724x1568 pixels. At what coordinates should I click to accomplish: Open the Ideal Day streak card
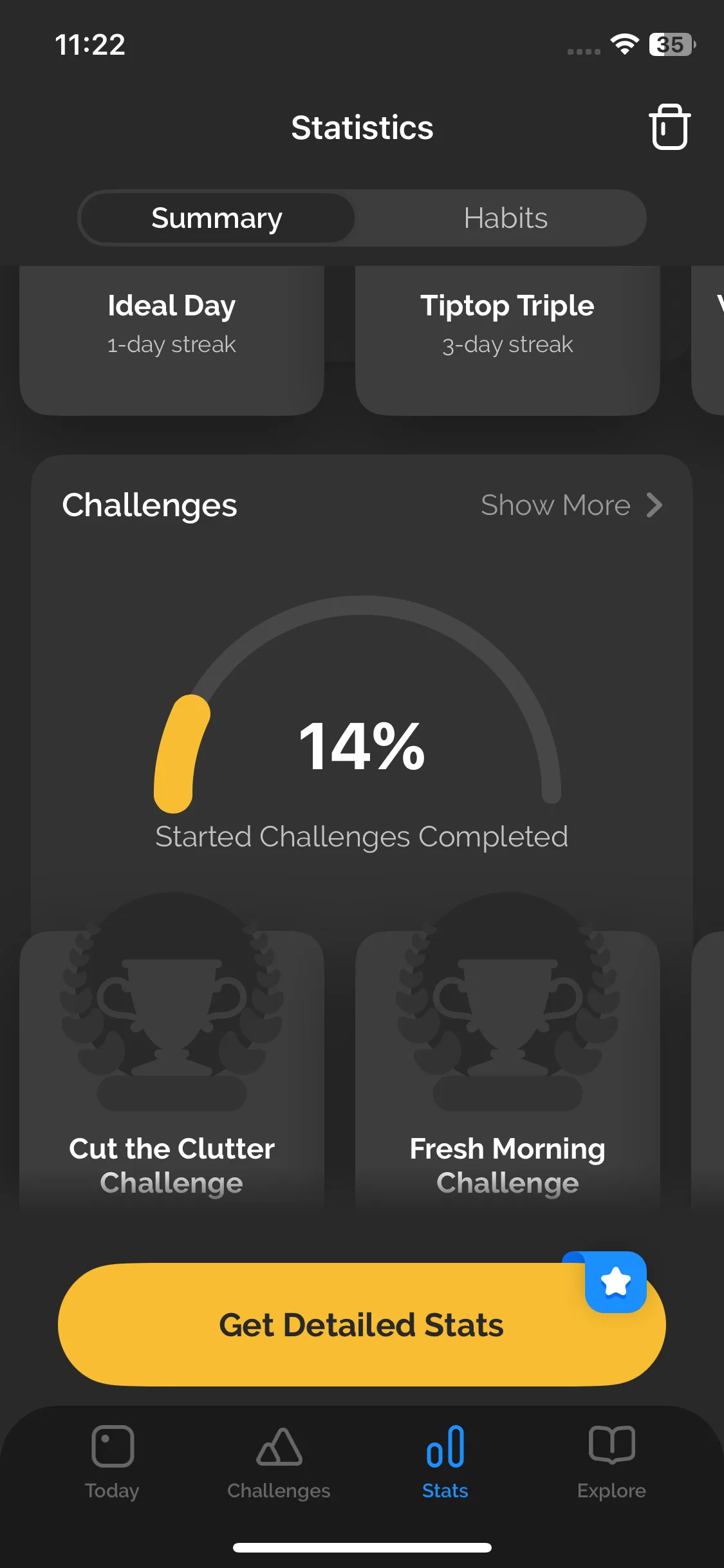[172, 339]
